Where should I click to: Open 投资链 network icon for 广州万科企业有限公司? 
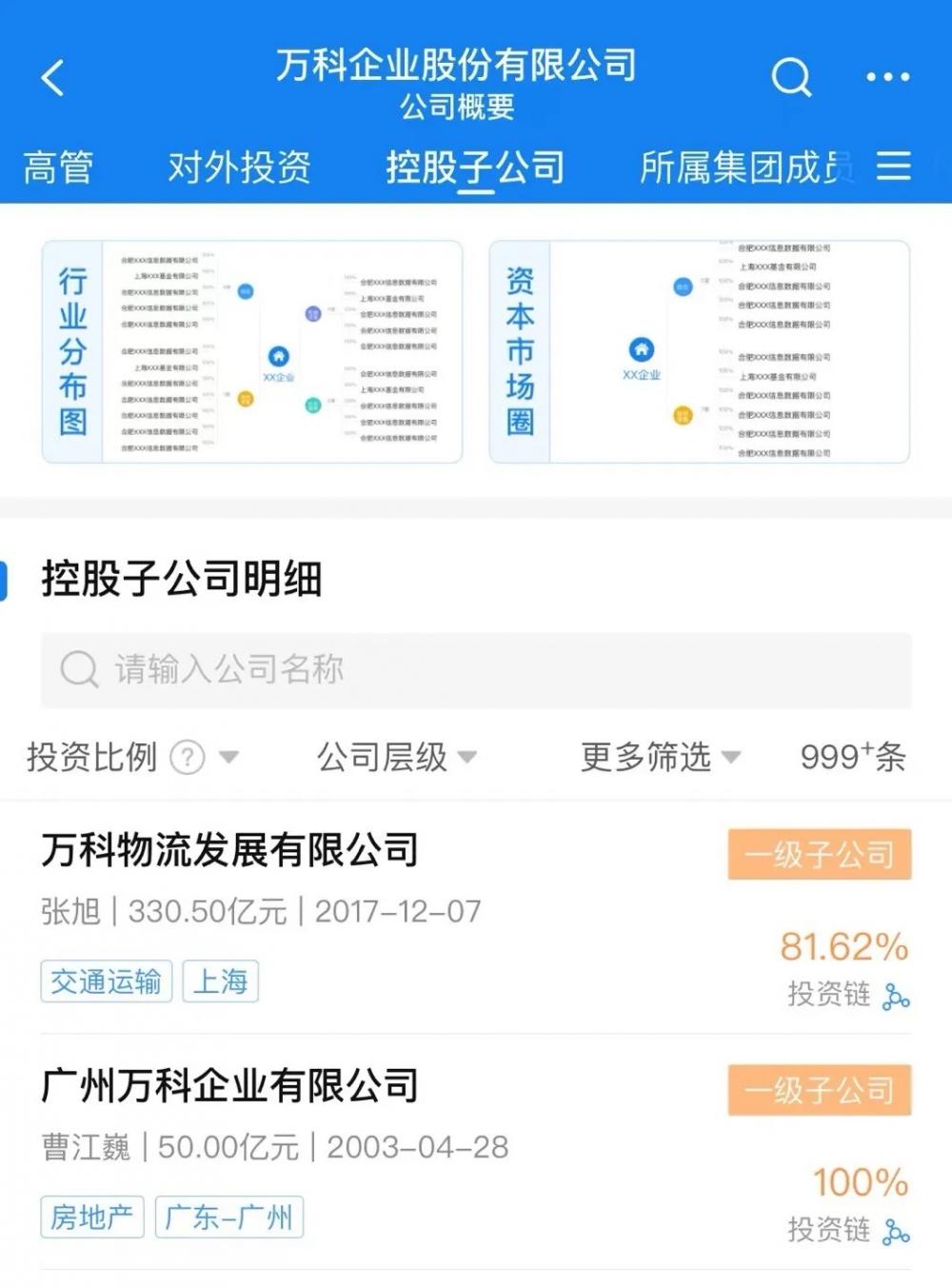896,1230
